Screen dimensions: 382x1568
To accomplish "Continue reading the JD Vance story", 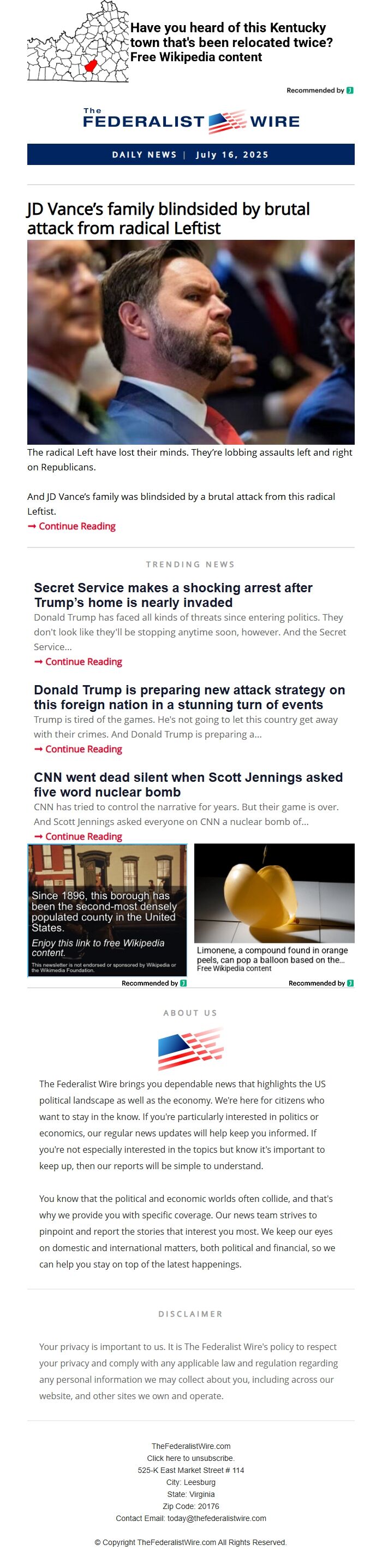I will point(76,526).
